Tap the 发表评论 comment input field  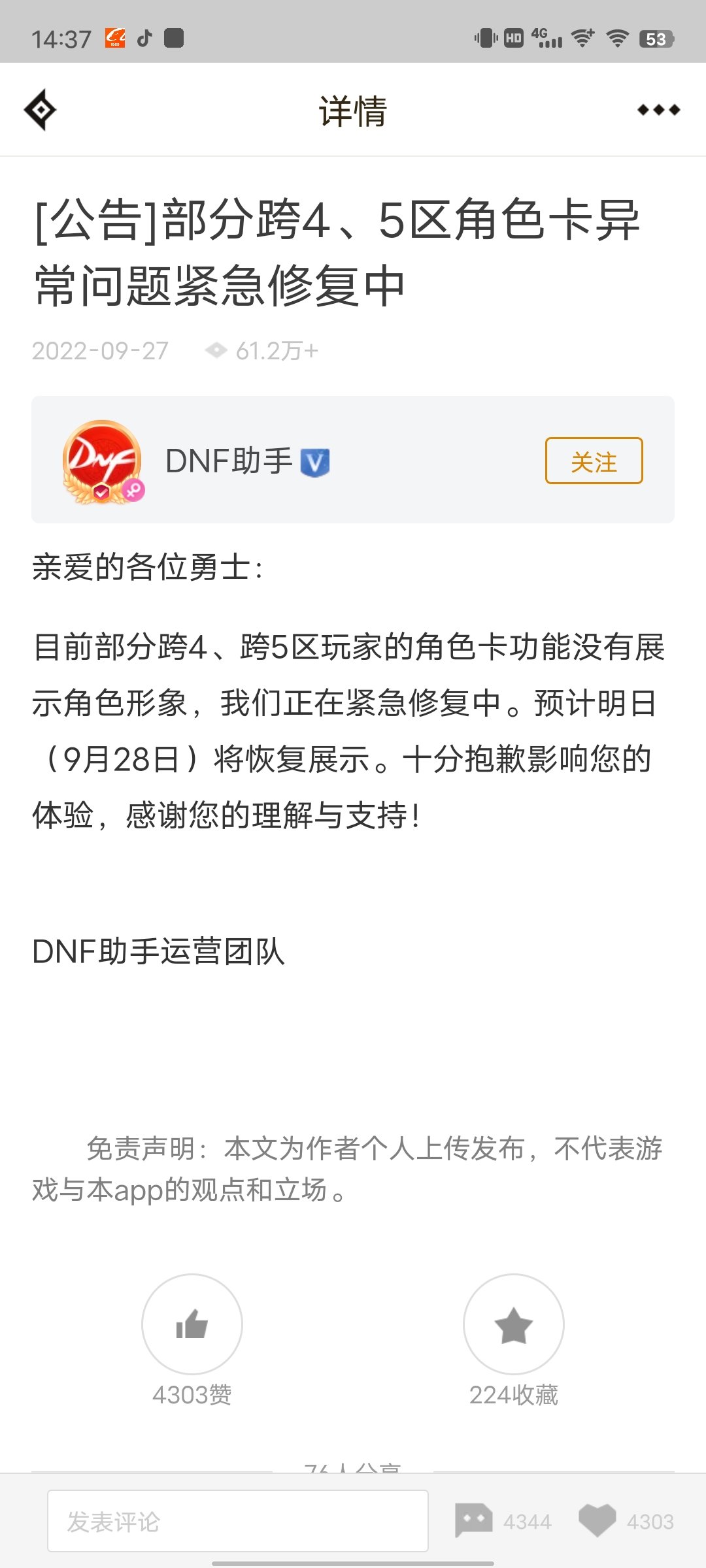pyautogui.click(x=238, y=1520)
